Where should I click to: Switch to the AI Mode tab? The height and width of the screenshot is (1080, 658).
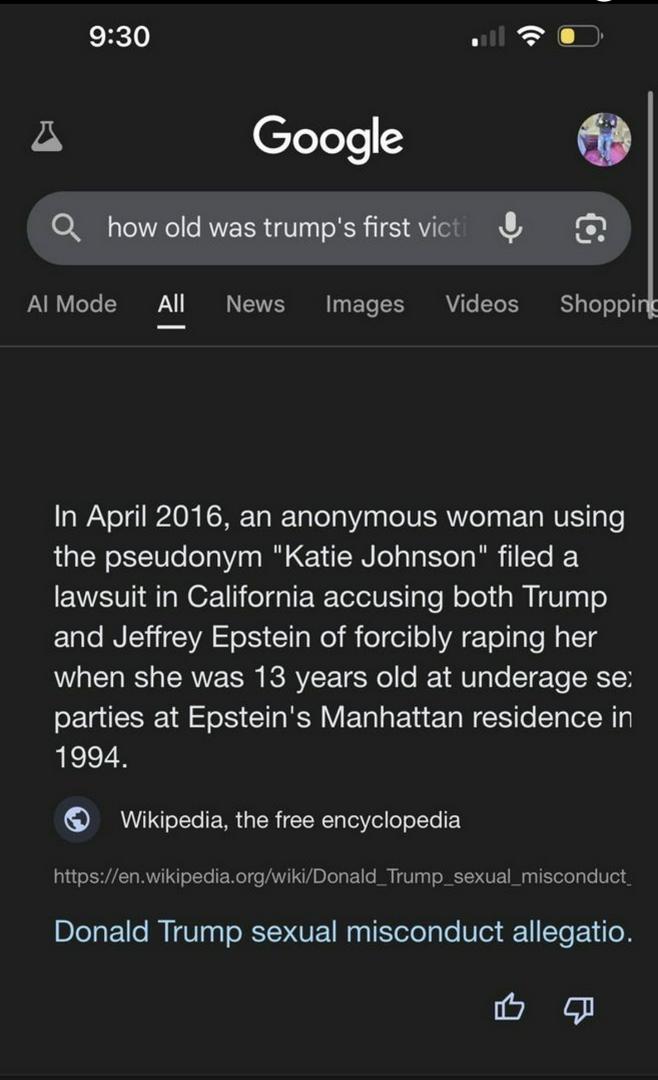click(x=72, y=304)
